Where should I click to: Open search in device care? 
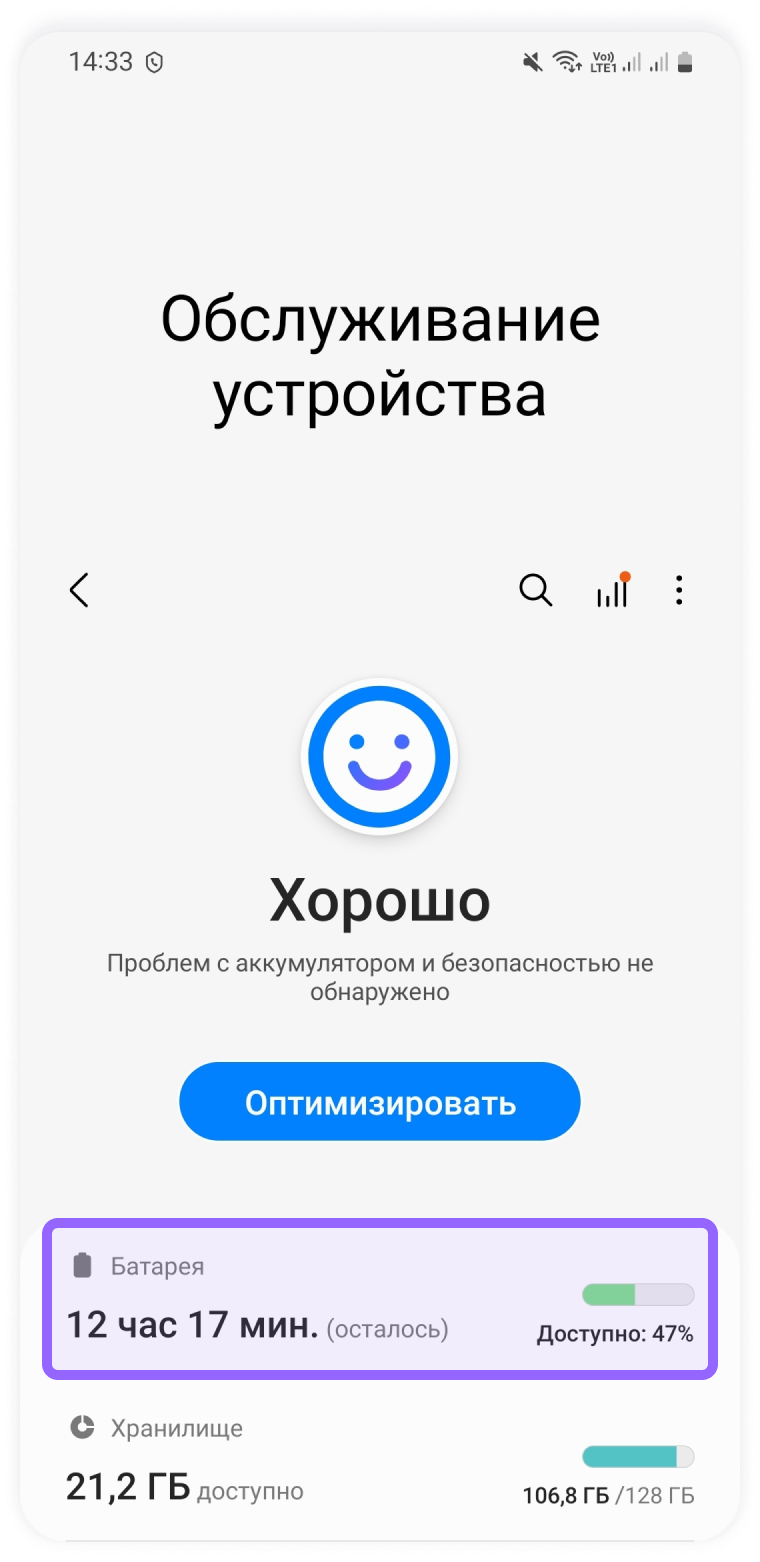[536, 590]
